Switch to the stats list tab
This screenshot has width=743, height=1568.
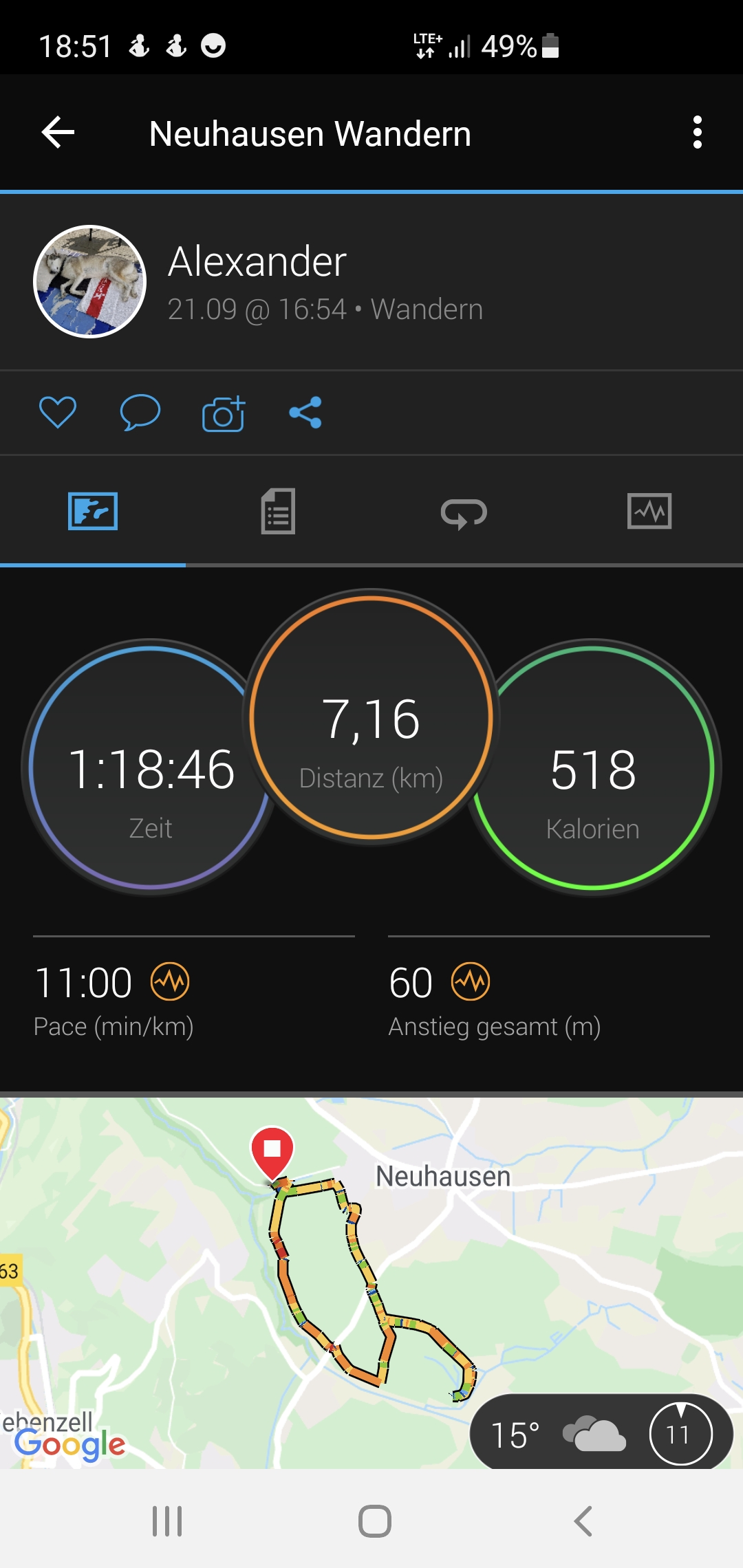click(278, 512)
